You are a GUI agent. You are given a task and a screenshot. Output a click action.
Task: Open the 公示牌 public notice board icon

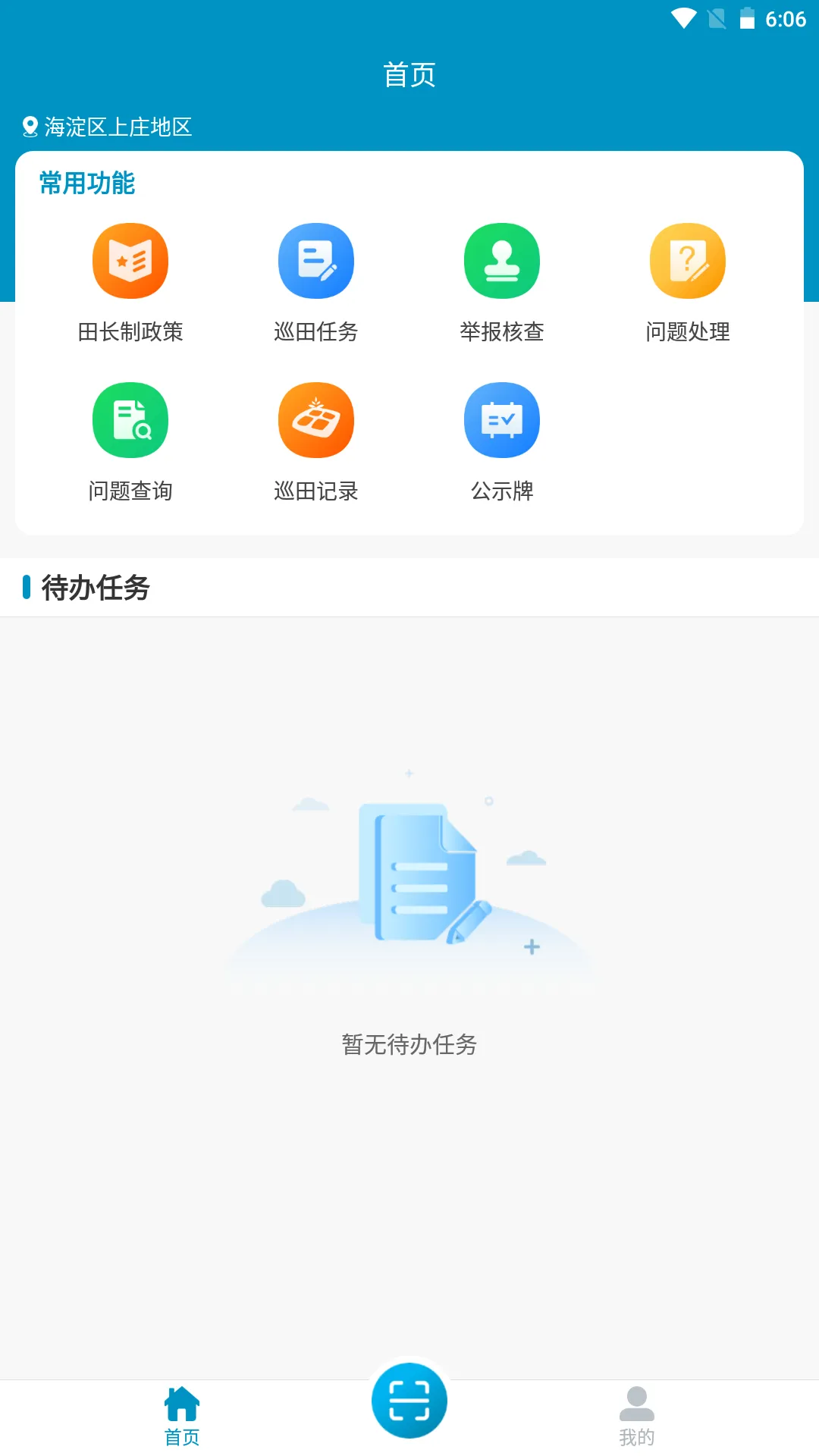[x=502, y=419]
